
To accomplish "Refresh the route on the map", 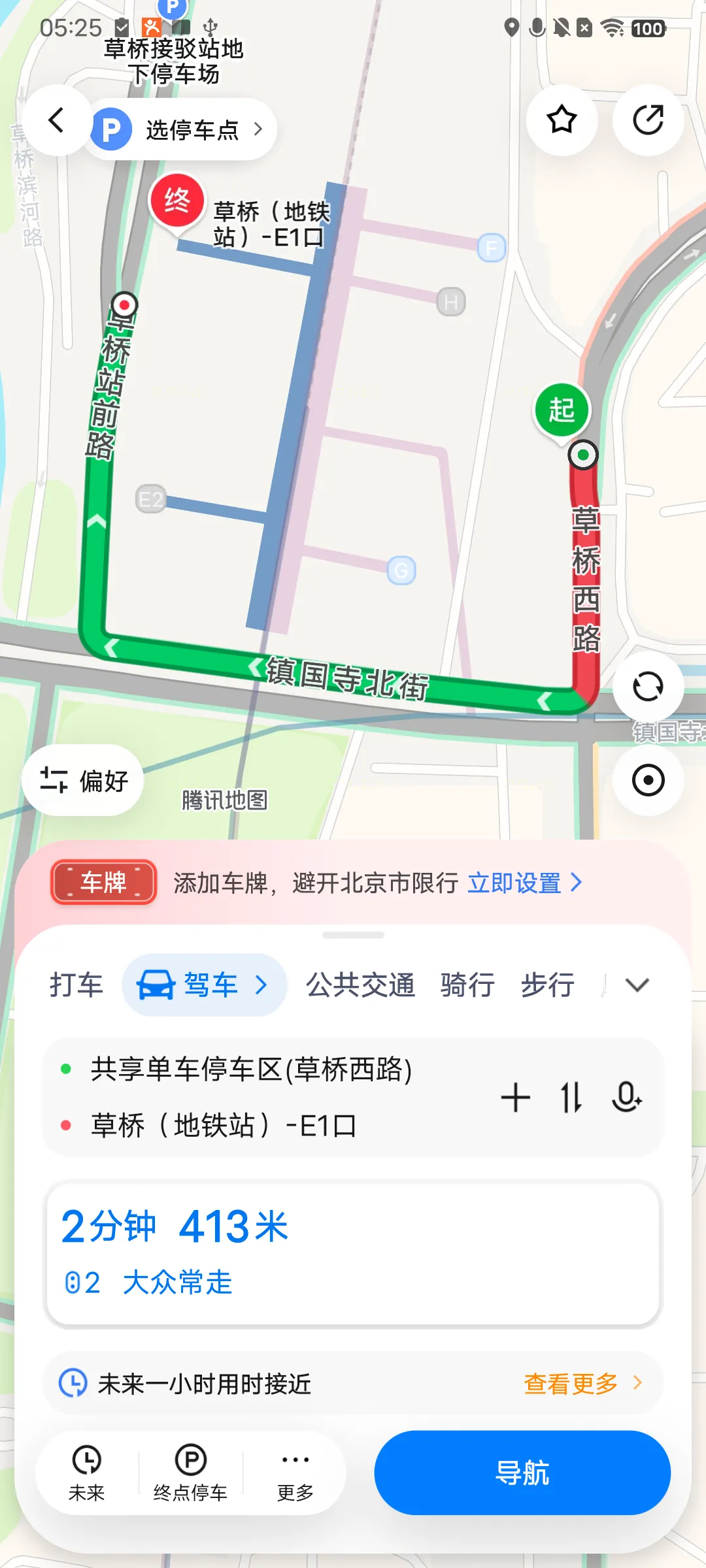I will pos(648,687).
